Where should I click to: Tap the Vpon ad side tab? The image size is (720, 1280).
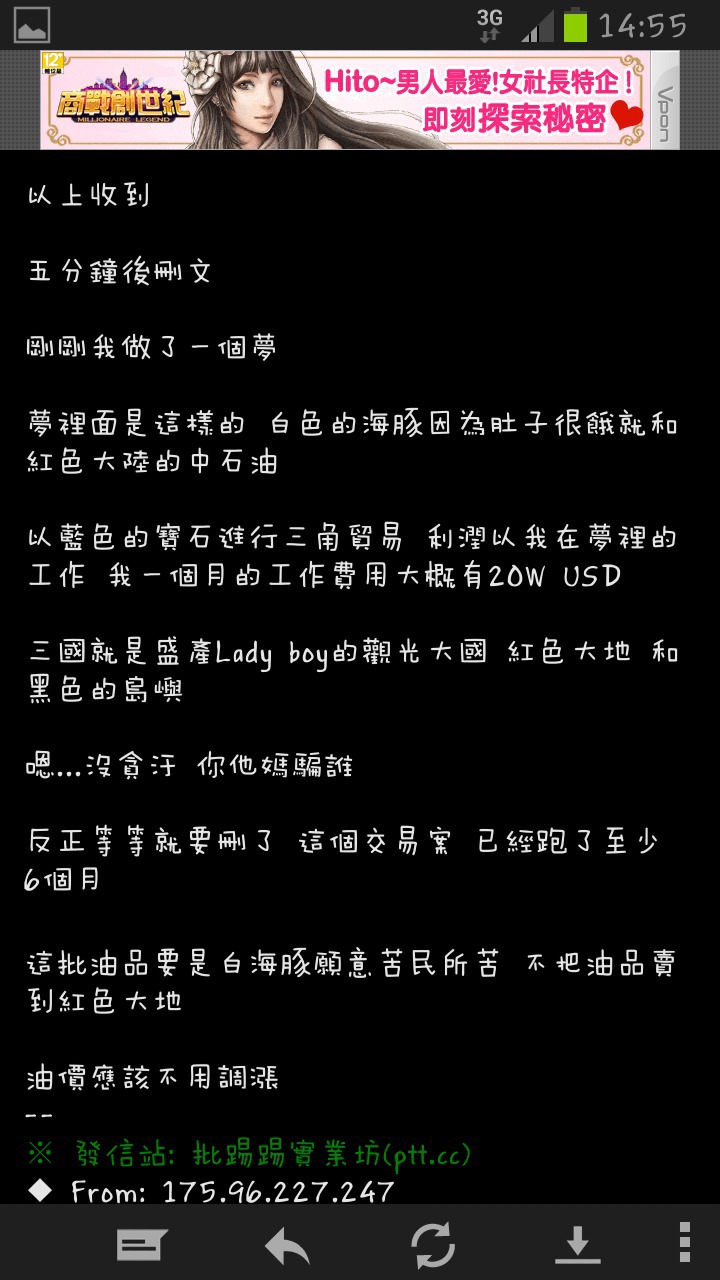[666, 100]
